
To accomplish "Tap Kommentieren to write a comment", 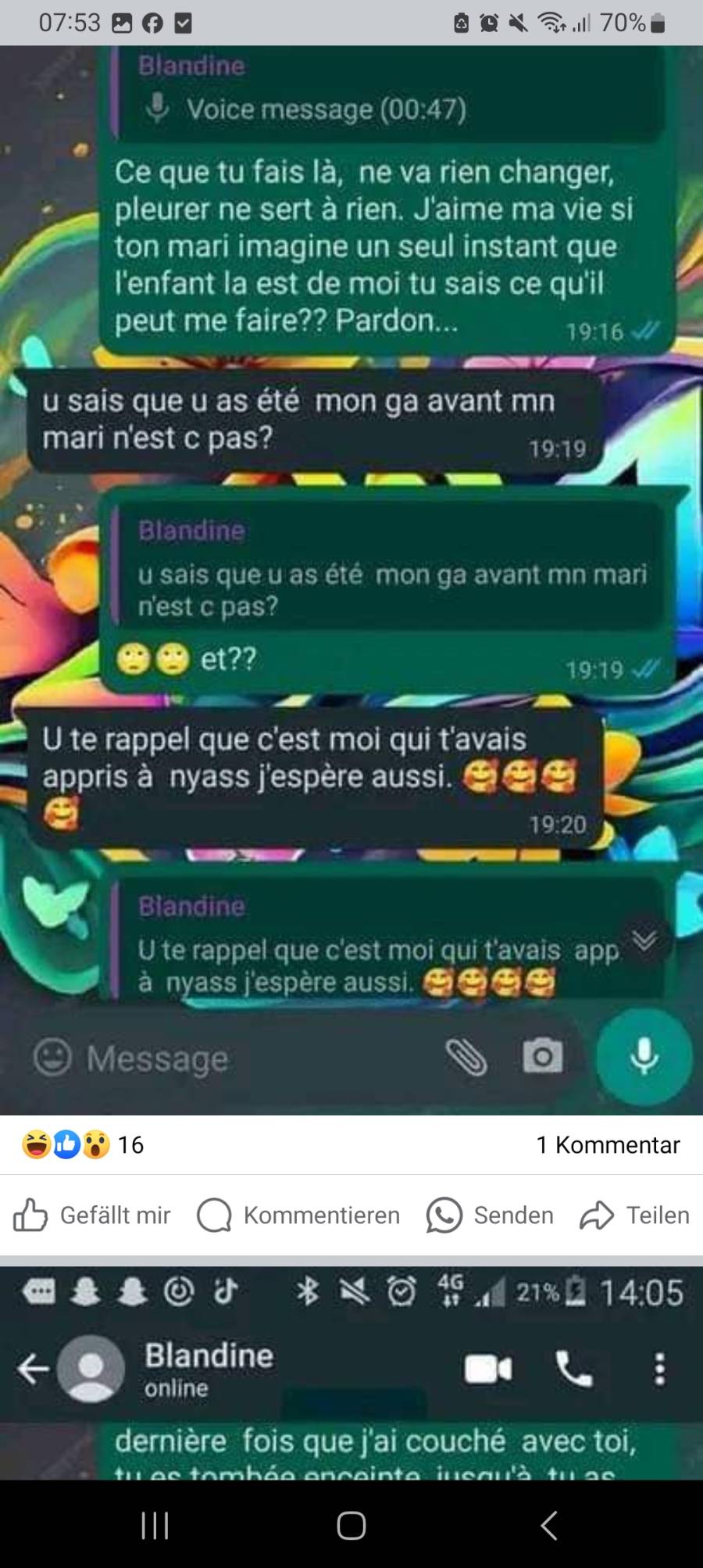I will point(298,1215).
